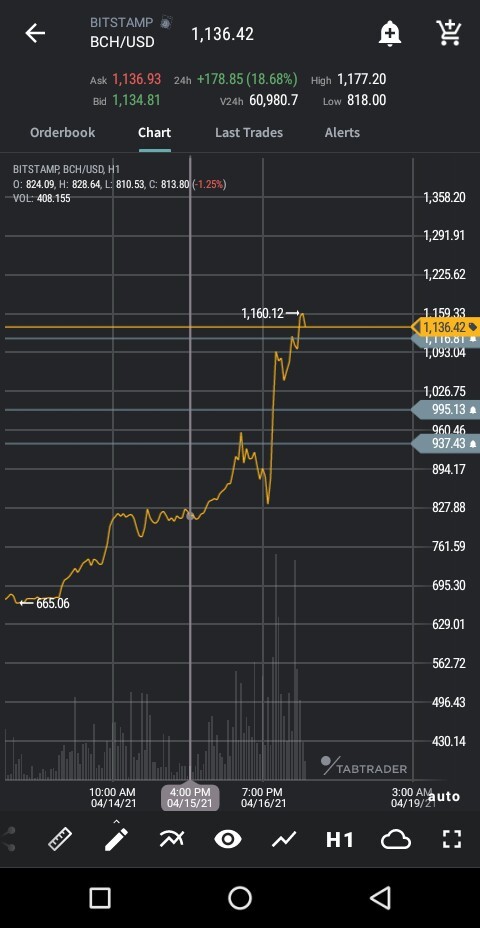Select the 937.43 price alert marker
Image resolution: width=480 pixels, height=928 pixels.
[x=446, y=443]
